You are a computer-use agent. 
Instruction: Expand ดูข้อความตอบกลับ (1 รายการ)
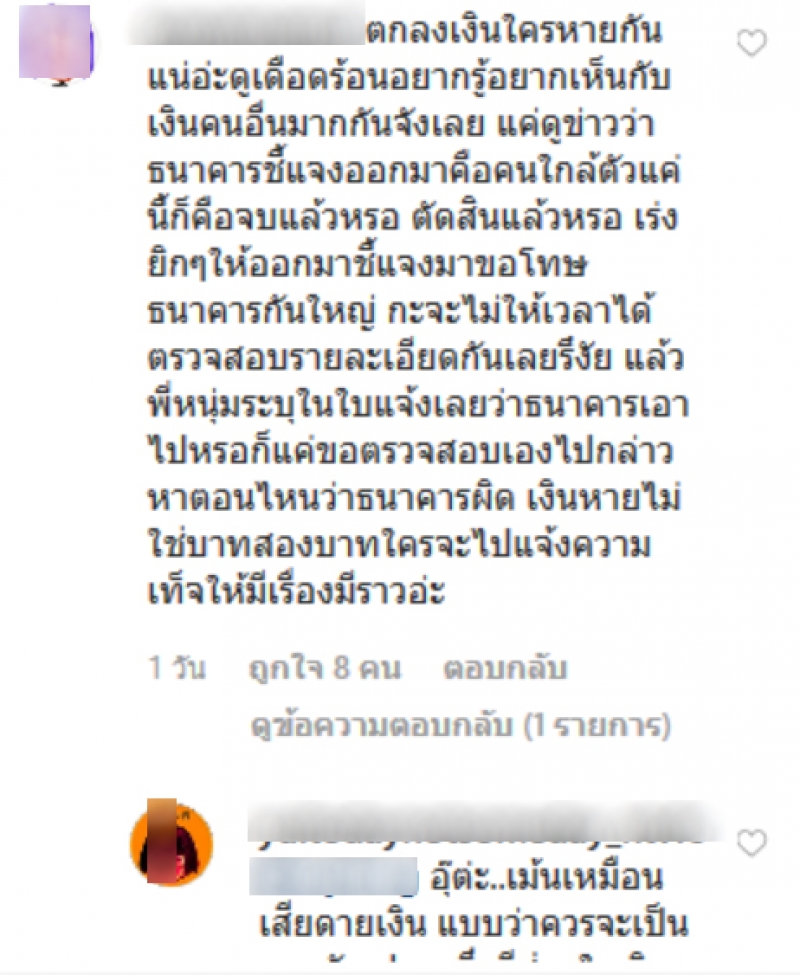(x=460, y=724)
